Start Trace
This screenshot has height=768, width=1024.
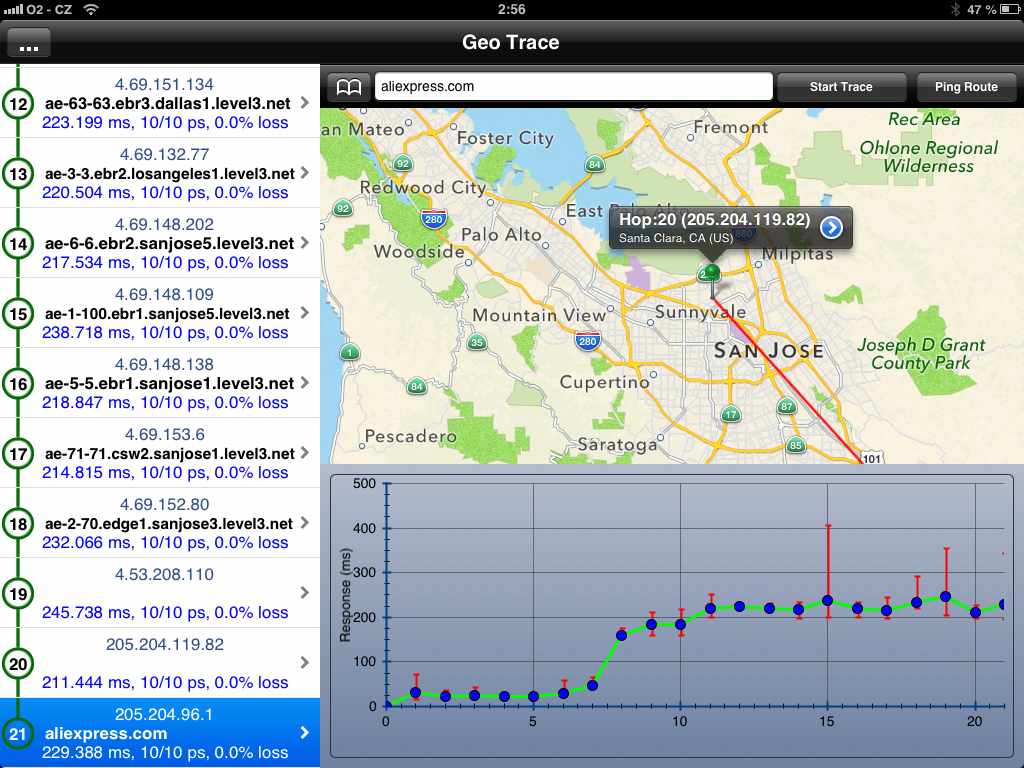(841, 87)
